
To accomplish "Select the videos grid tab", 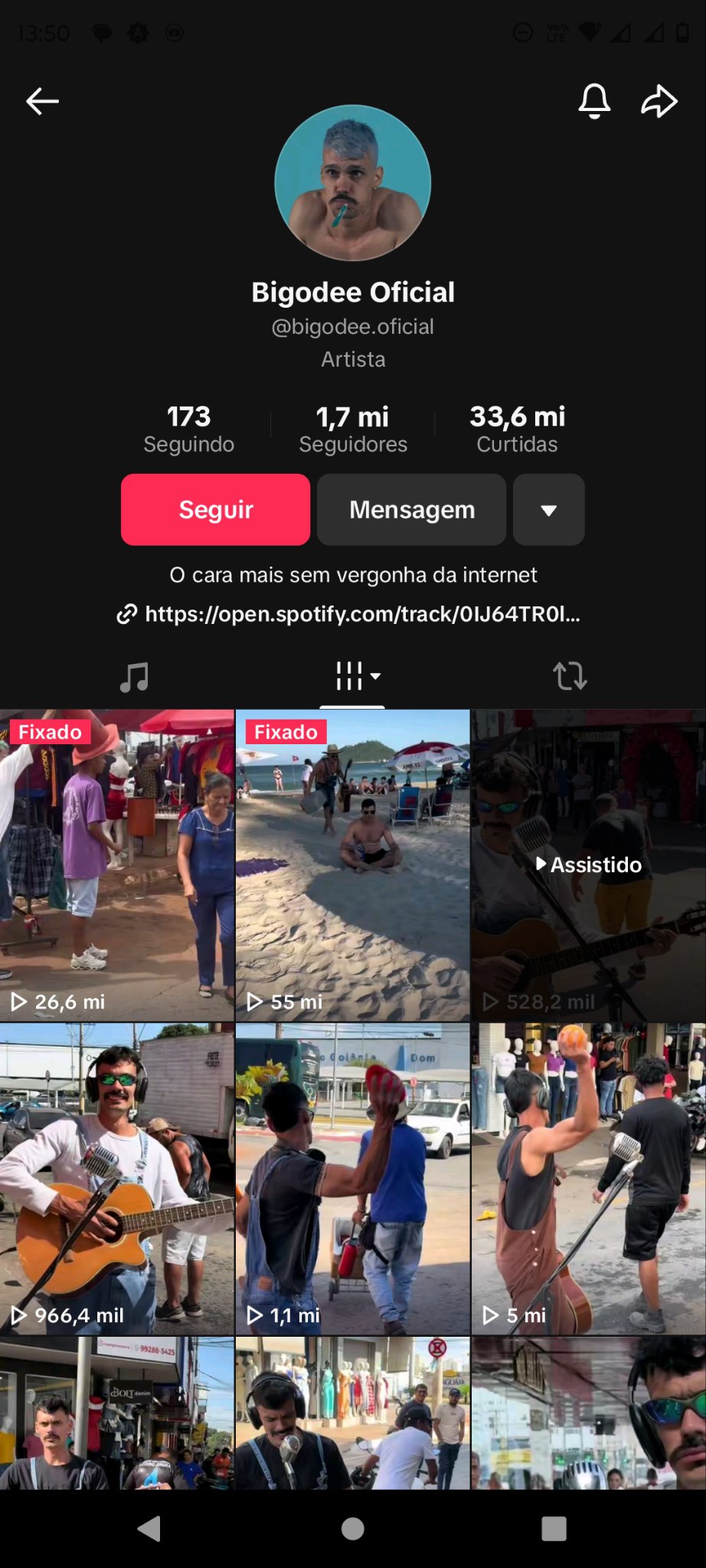I will (352, 677).
